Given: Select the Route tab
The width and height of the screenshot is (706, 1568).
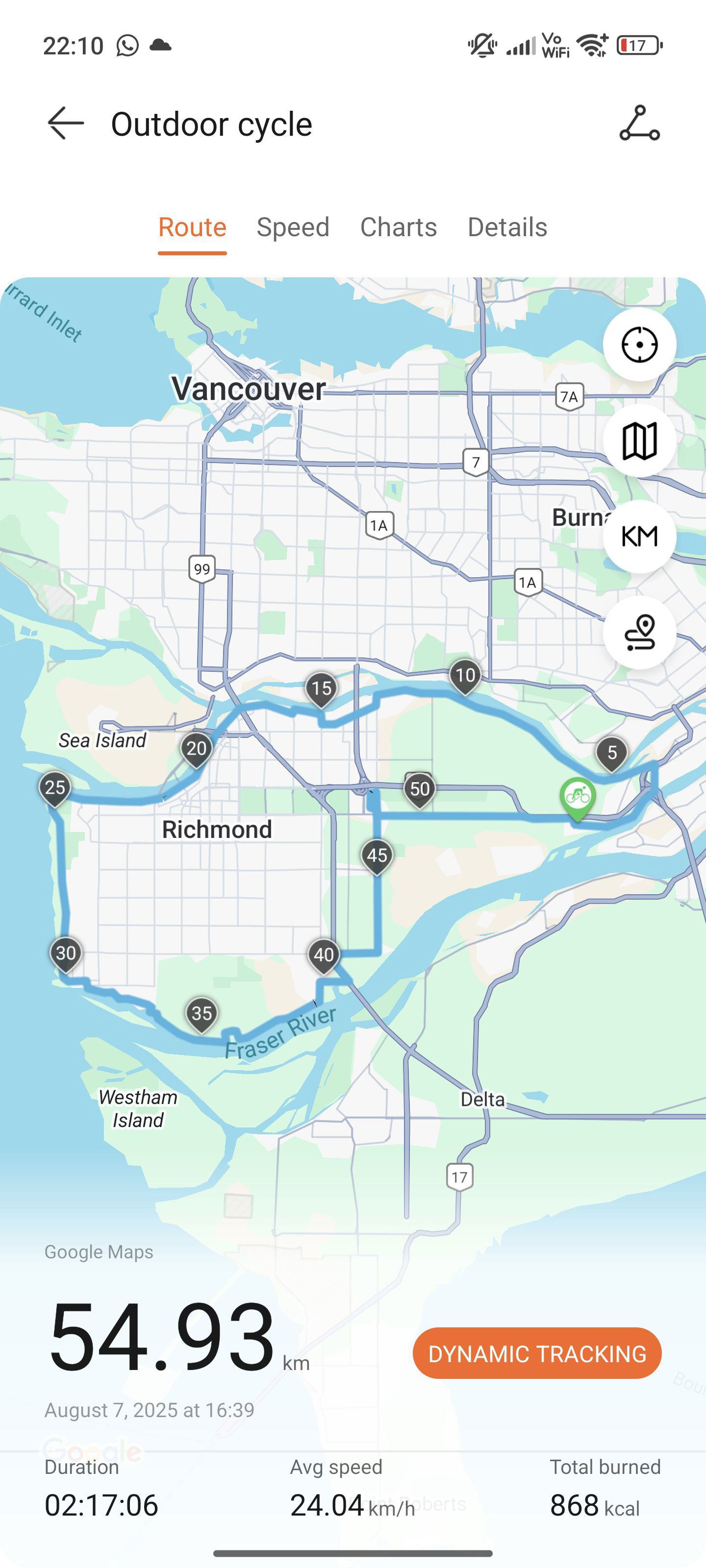Looking at the screenshot, I should coord(193,227).
